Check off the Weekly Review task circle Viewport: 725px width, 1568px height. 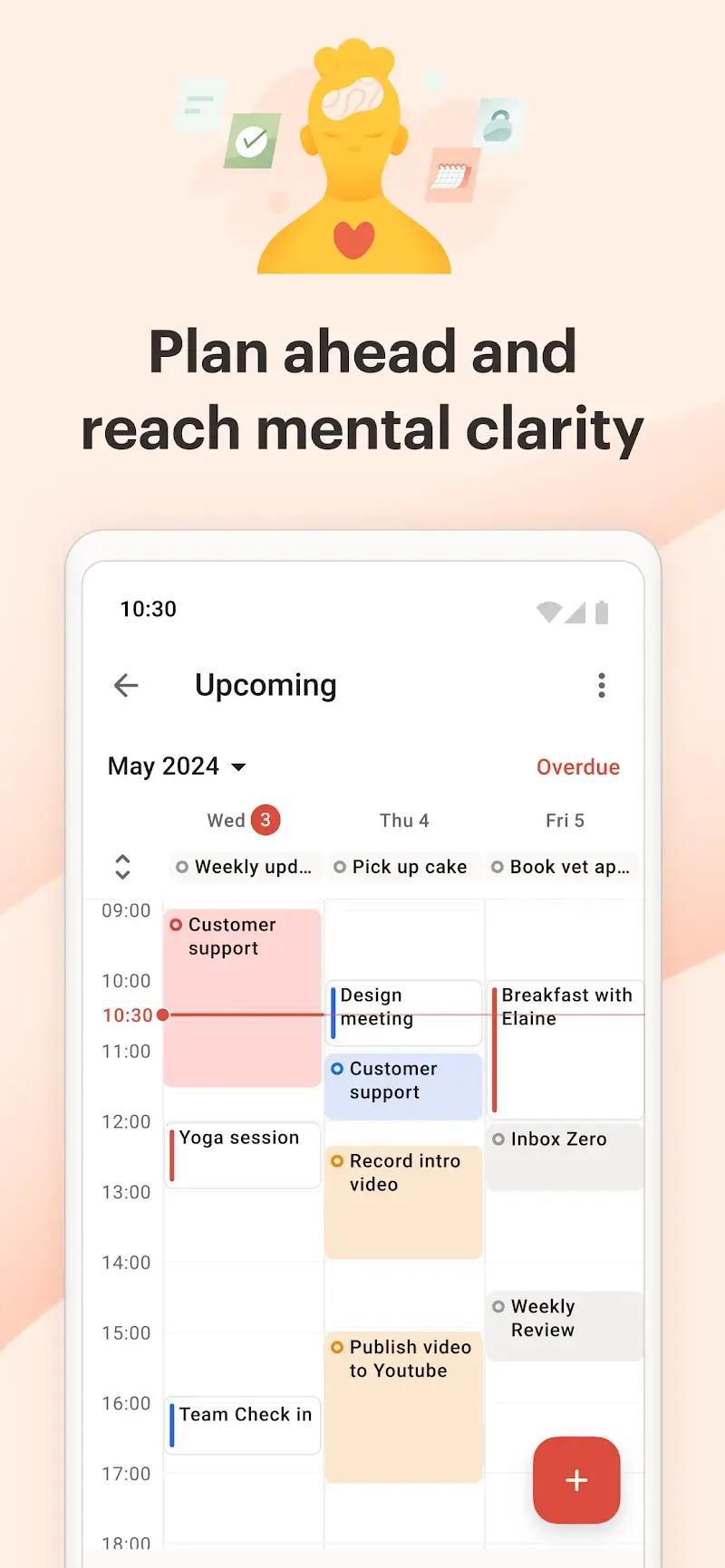coord(498,1306)
